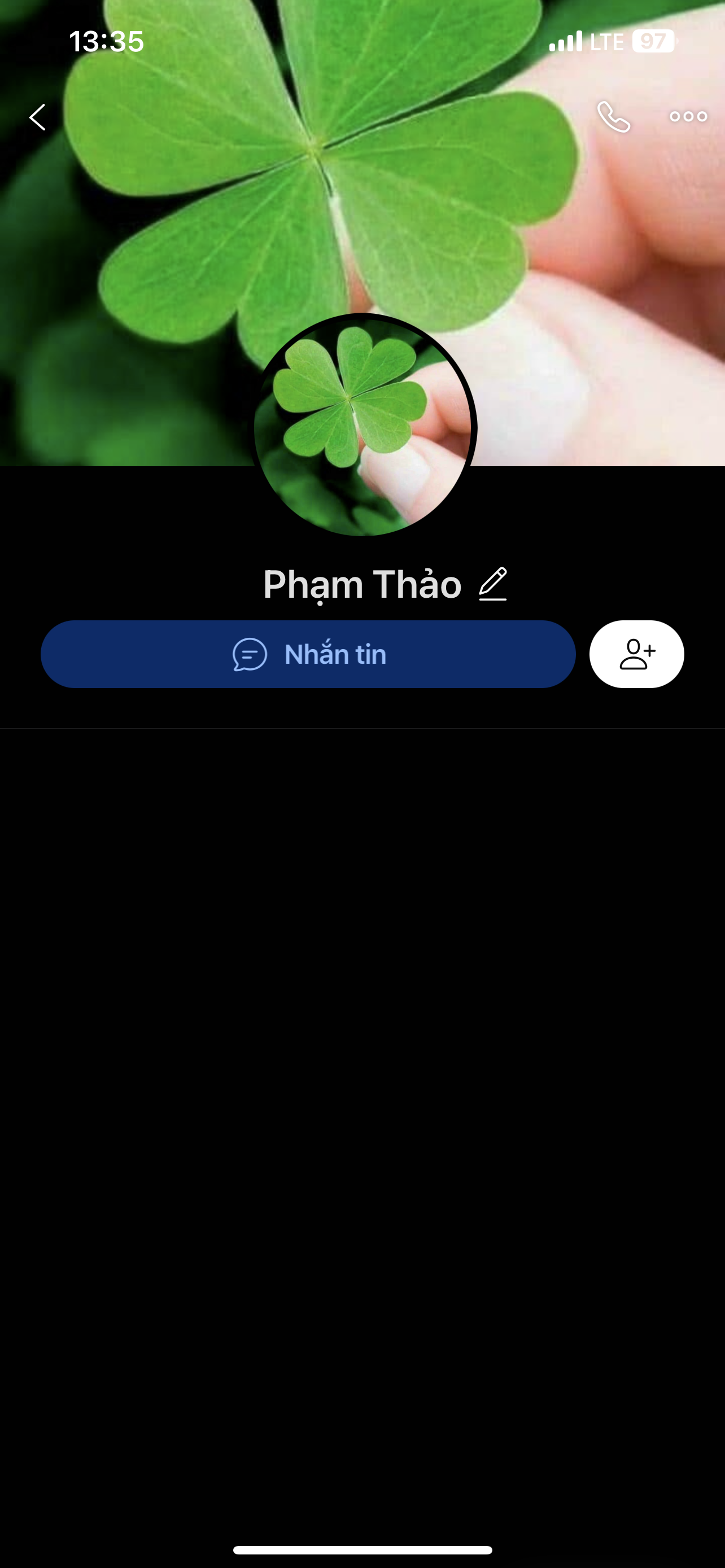Open the clover cover photo
The image size is (725, 1568).
pos(182,231)
